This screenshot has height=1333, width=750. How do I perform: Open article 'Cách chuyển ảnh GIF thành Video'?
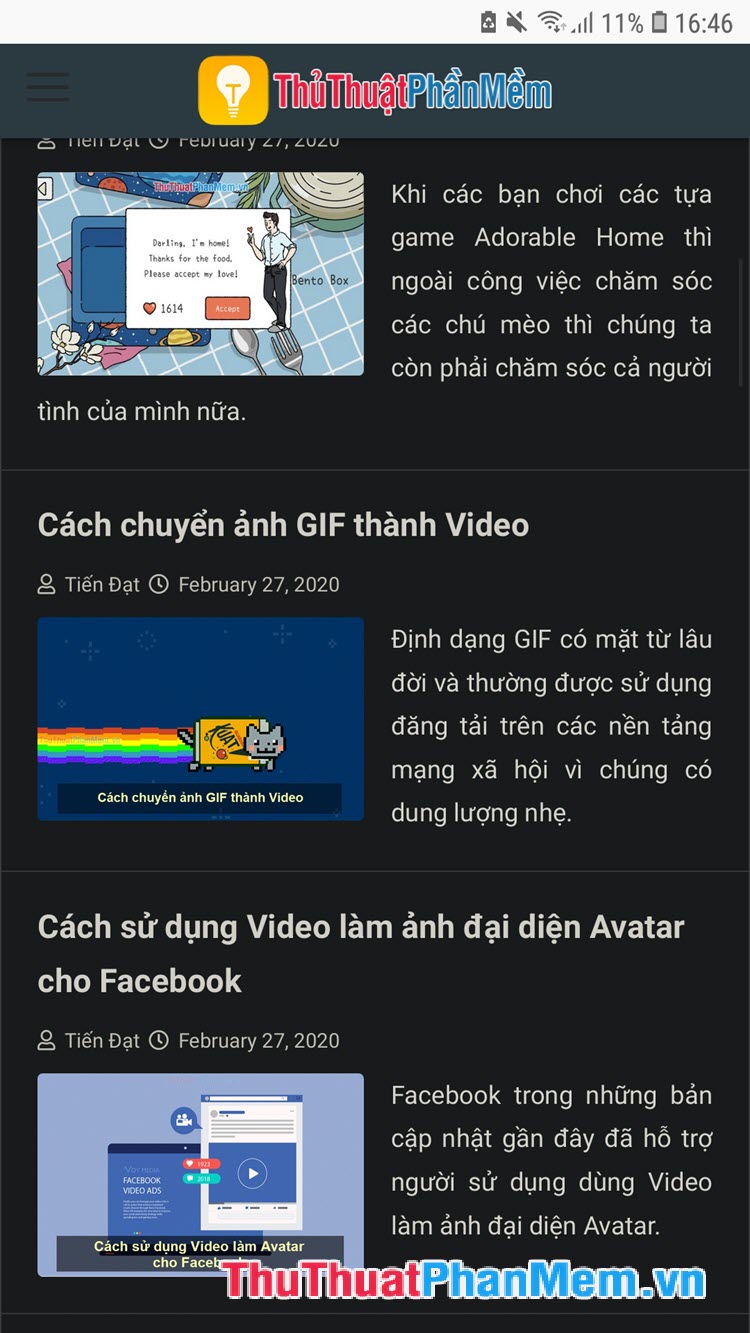283,525
